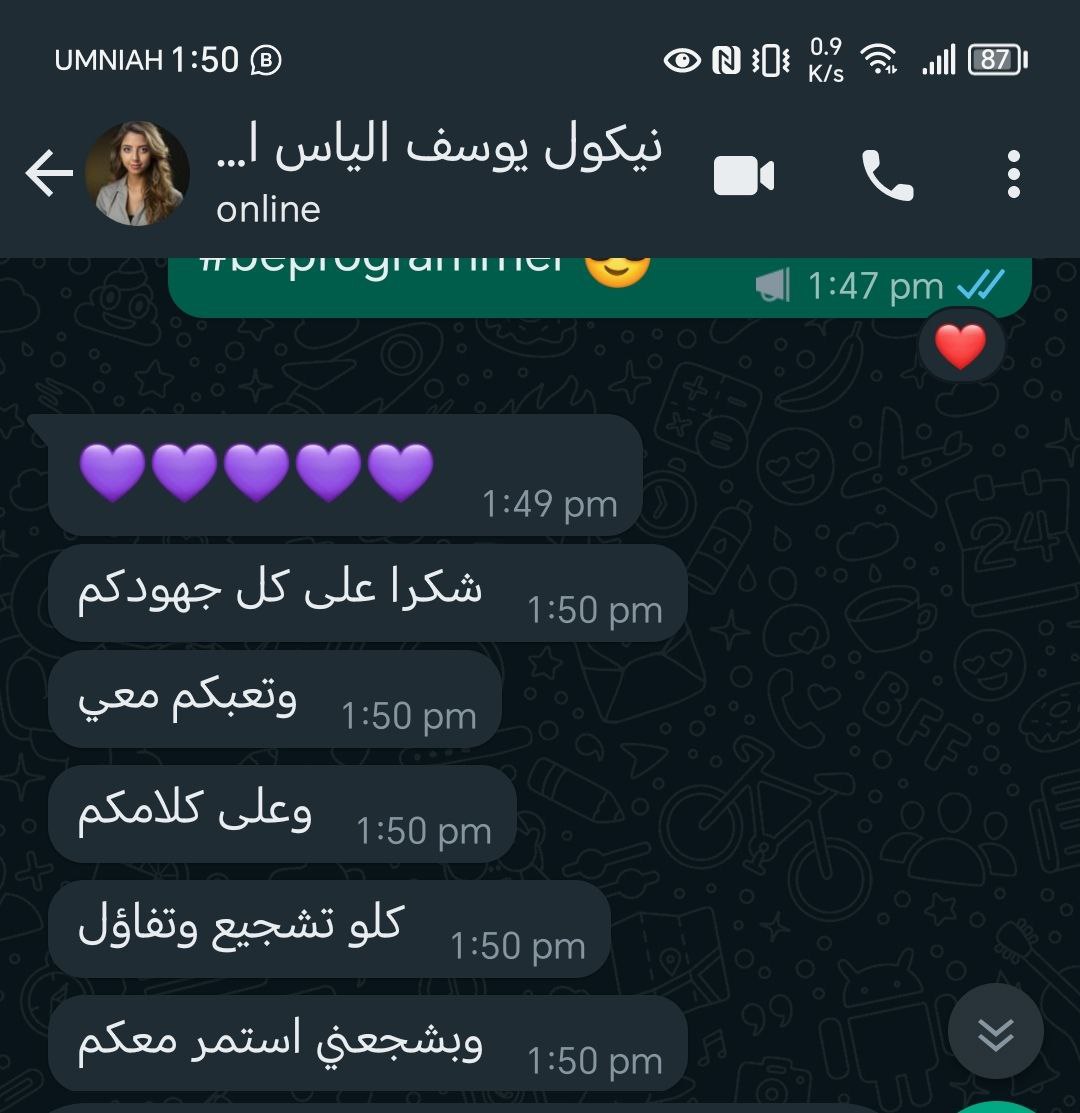
Task: Jump to the latest messages
Action: pos(995,1033)
